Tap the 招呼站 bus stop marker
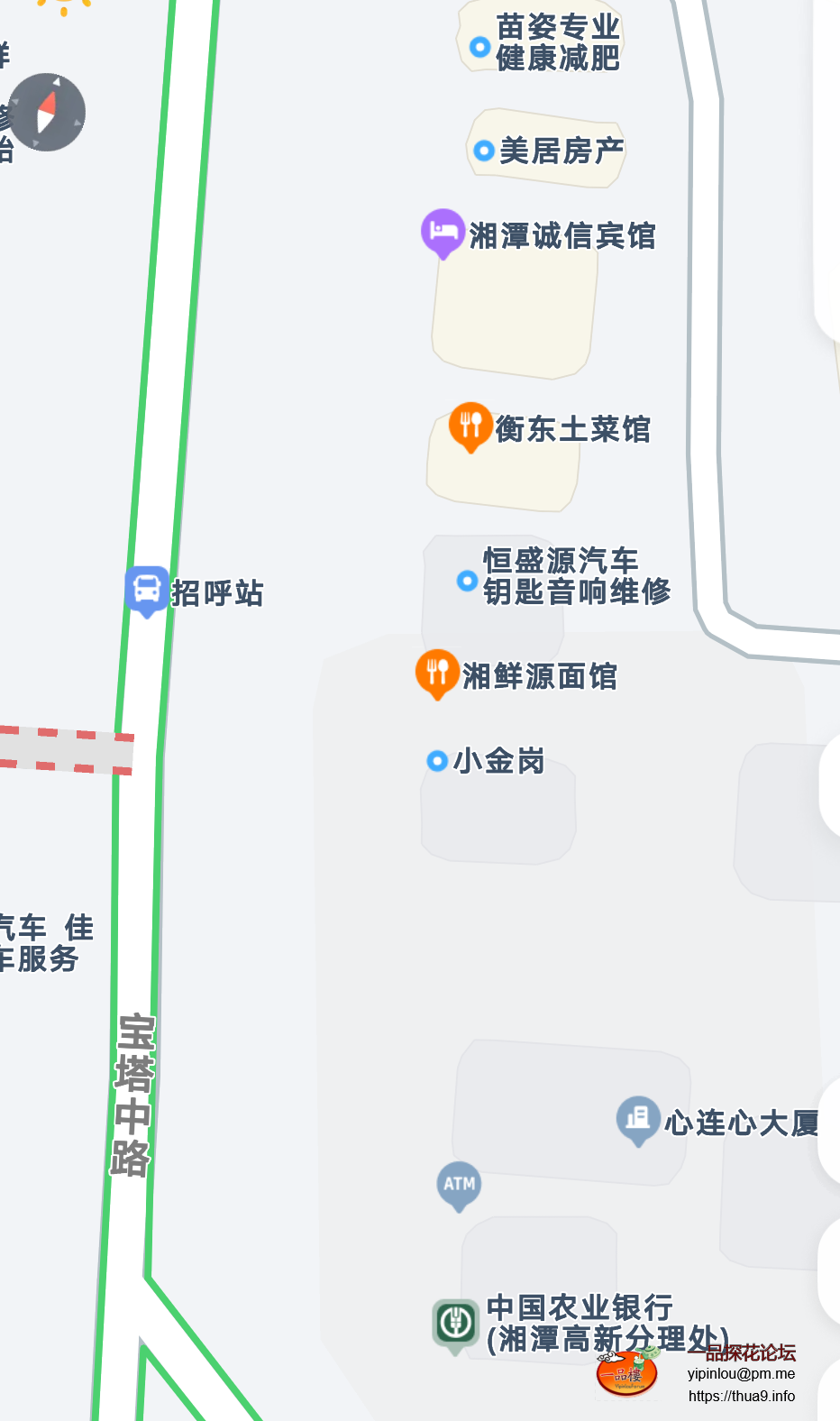 coord(146,590)
